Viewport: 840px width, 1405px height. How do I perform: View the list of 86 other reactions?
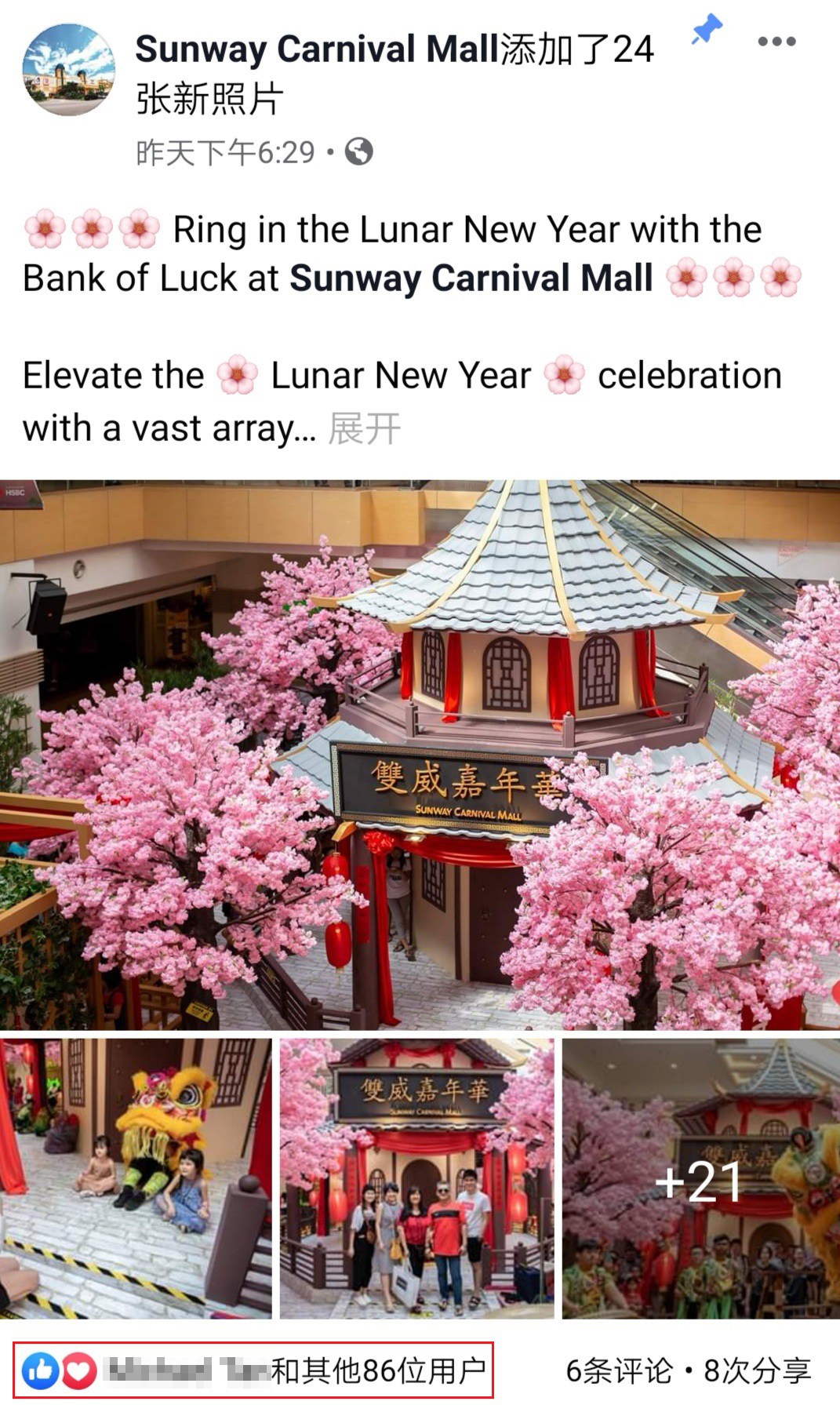tap(378, 1370)
